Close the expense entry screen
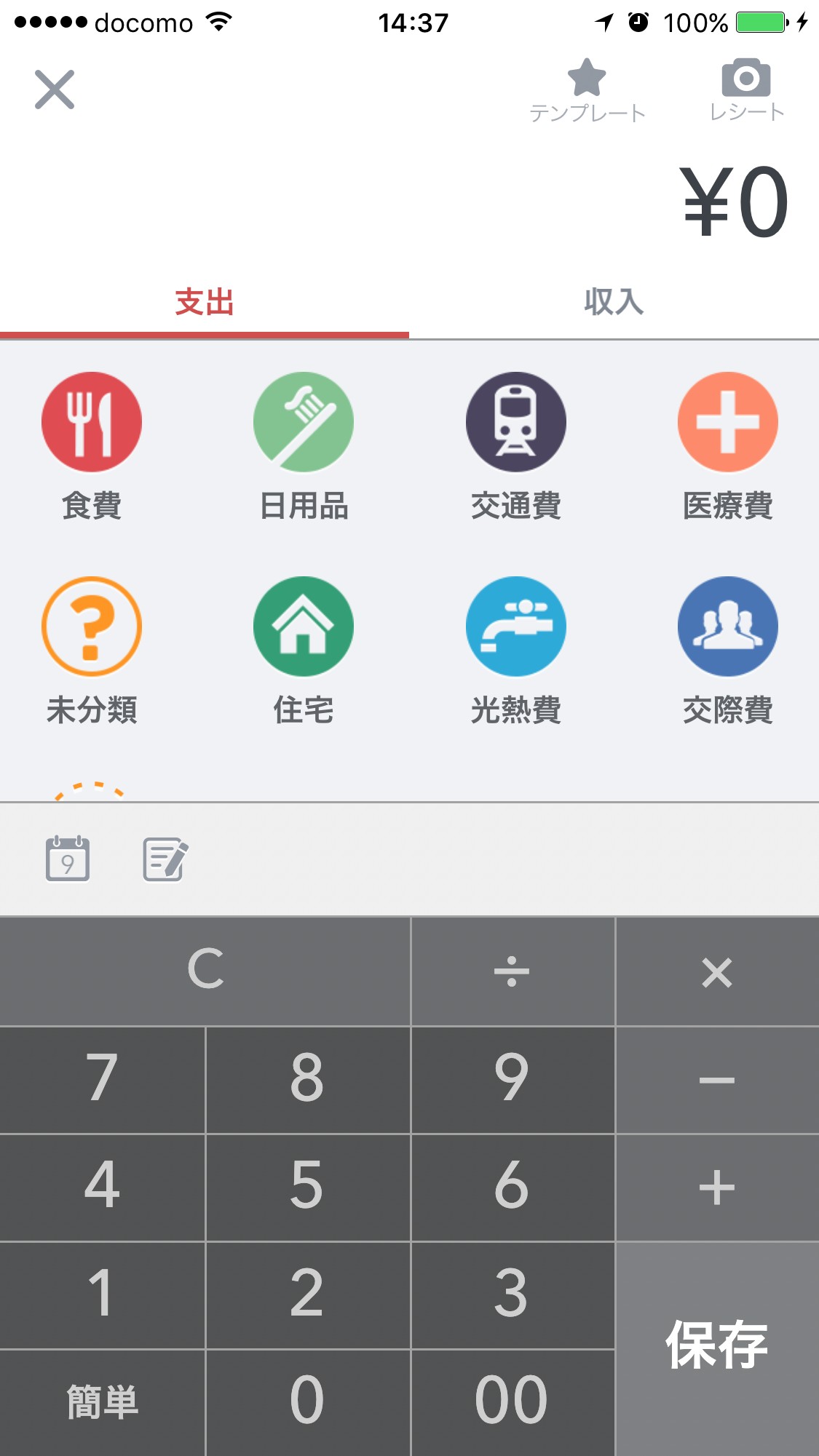 (x=55, y=89)
